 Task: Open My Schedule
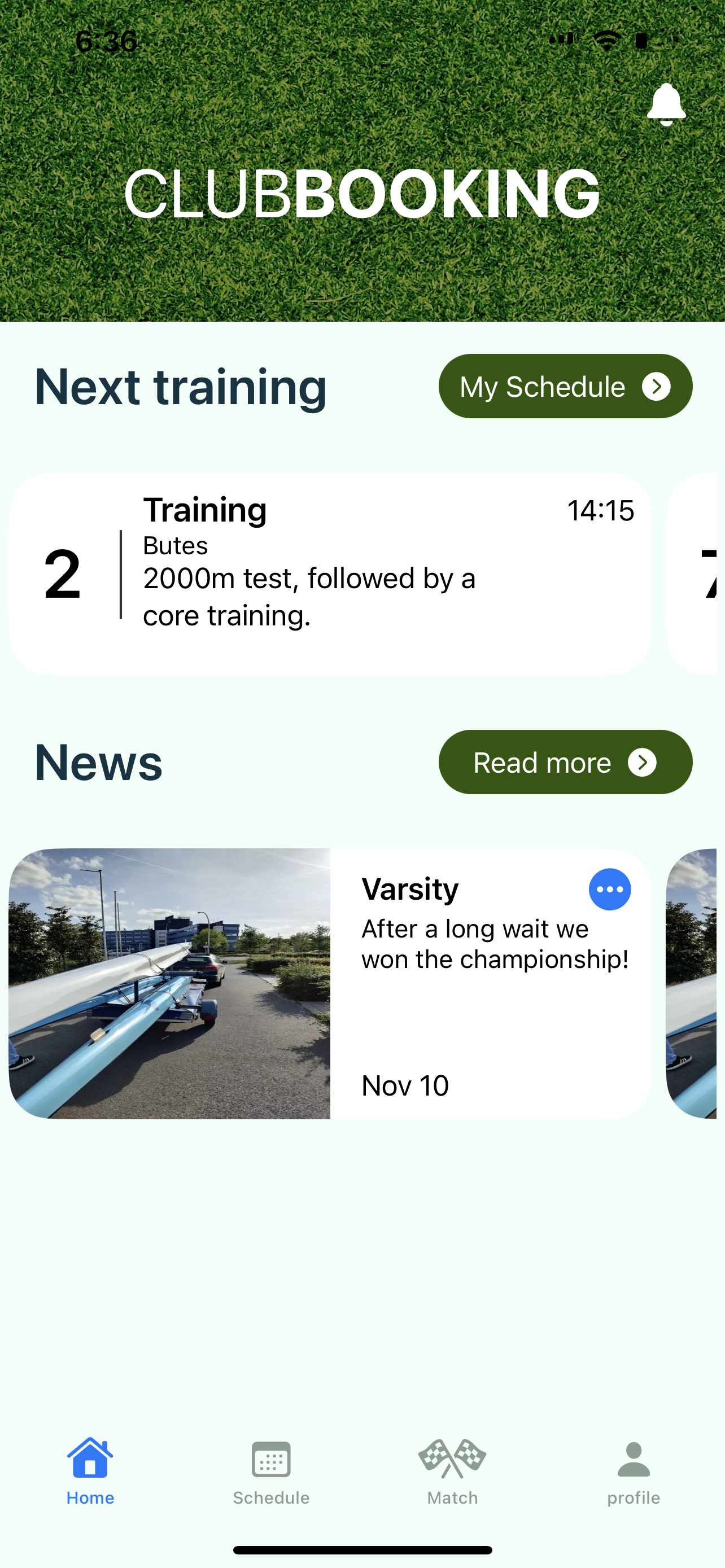565,386
